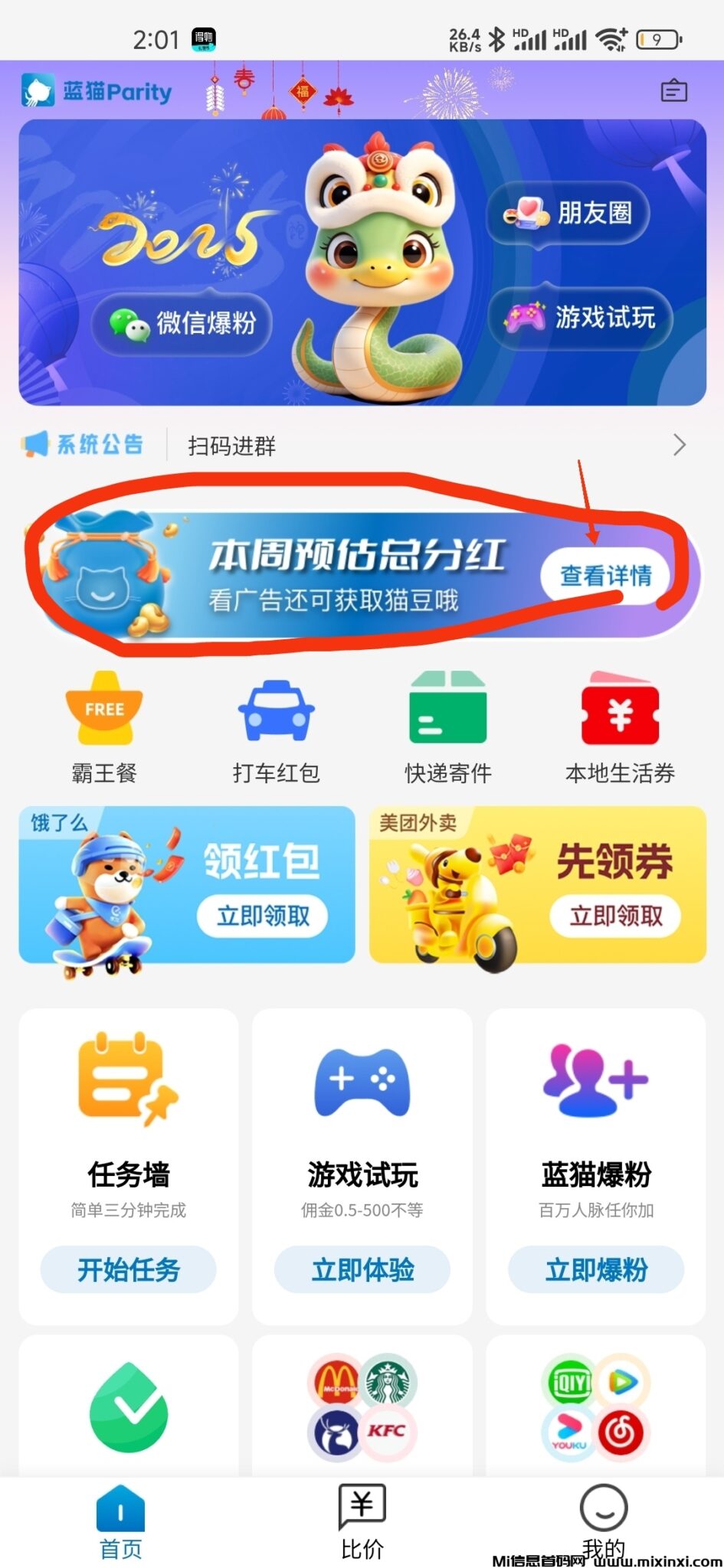Open 打车红包
This screenshot has height=1568, width=724.
[276, 727]
